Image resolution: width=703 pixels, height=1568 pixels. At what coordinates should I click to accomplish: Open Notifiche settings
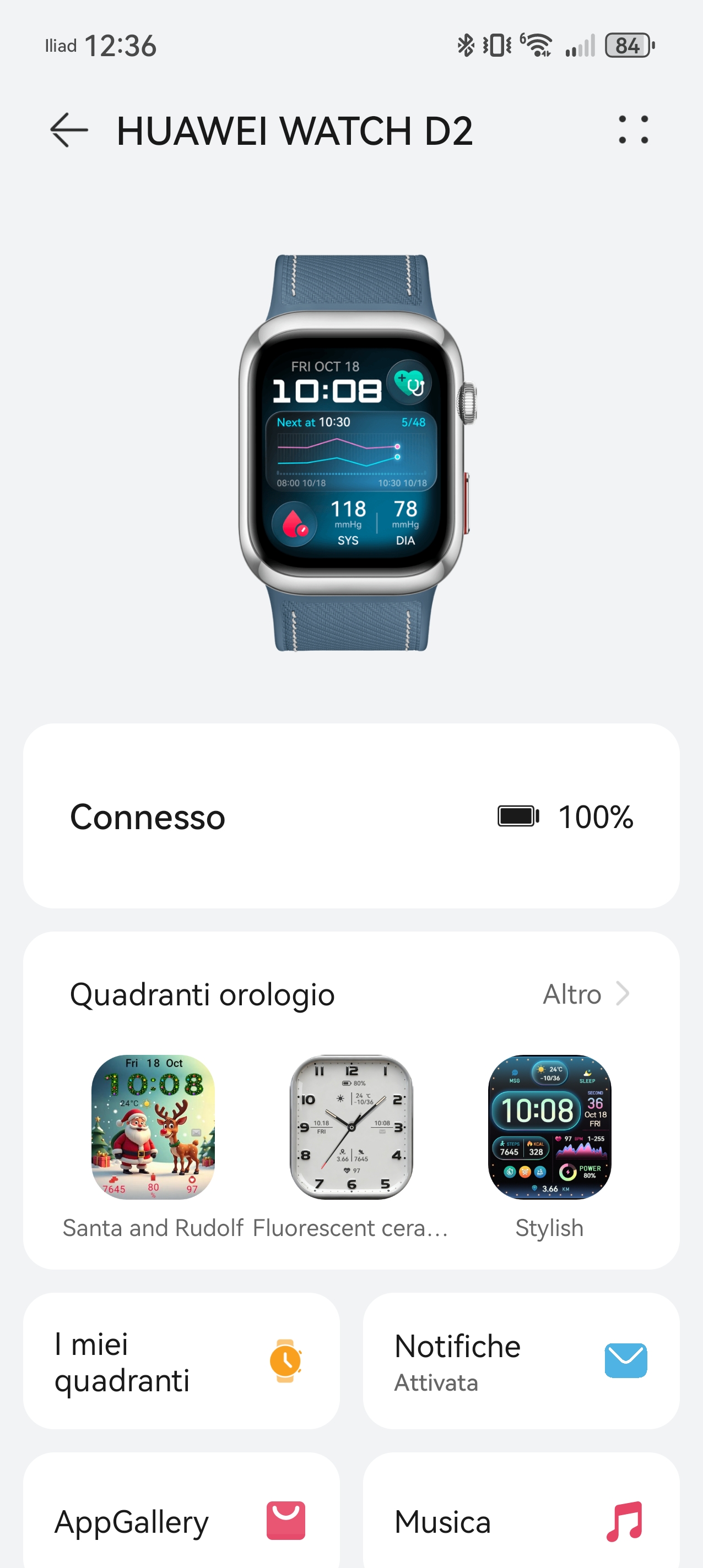[x=521, y=1361]
